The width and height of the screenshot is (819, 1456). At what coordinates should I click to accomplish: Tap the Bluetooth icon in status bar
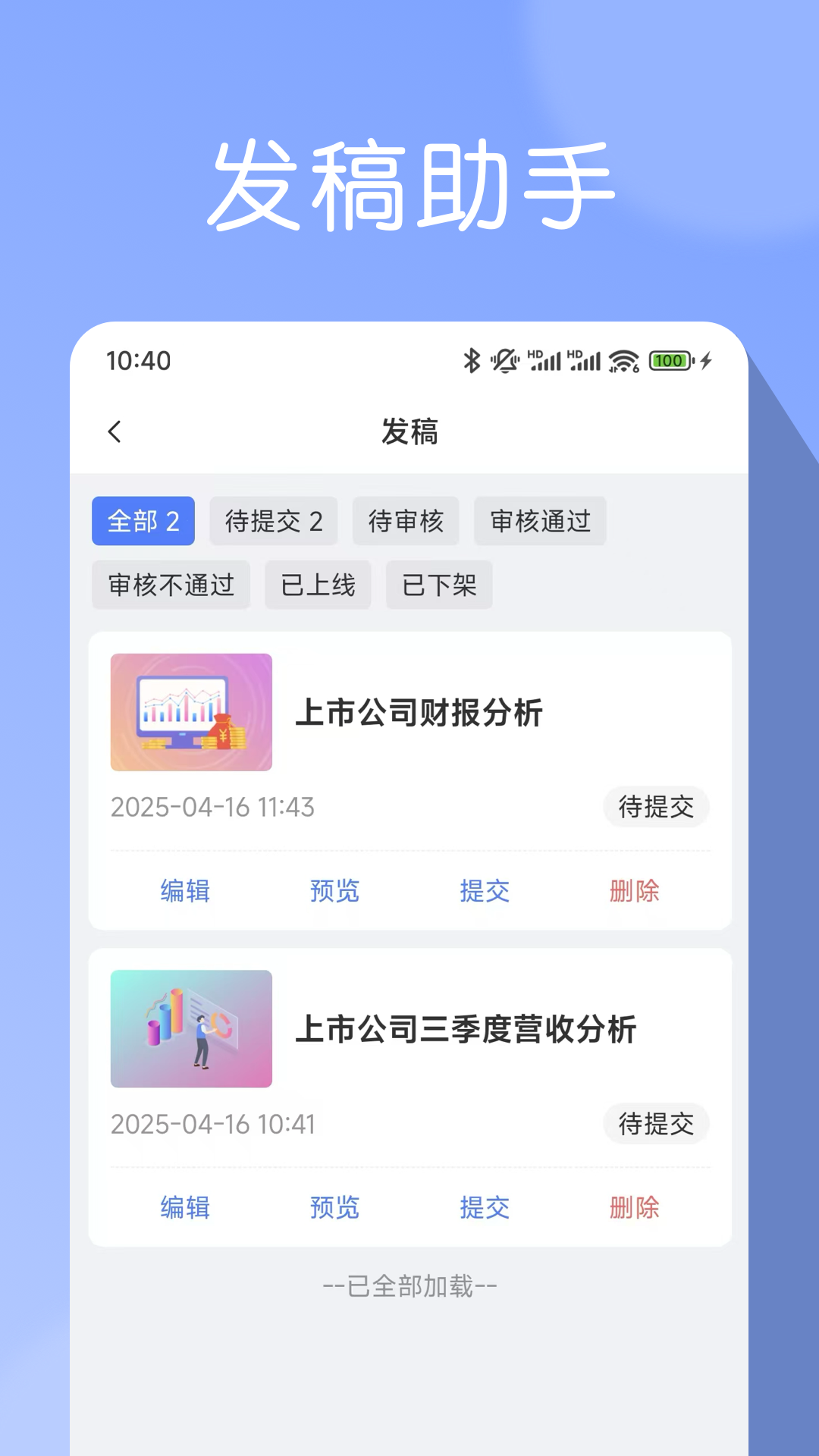[x=471, y=362]
